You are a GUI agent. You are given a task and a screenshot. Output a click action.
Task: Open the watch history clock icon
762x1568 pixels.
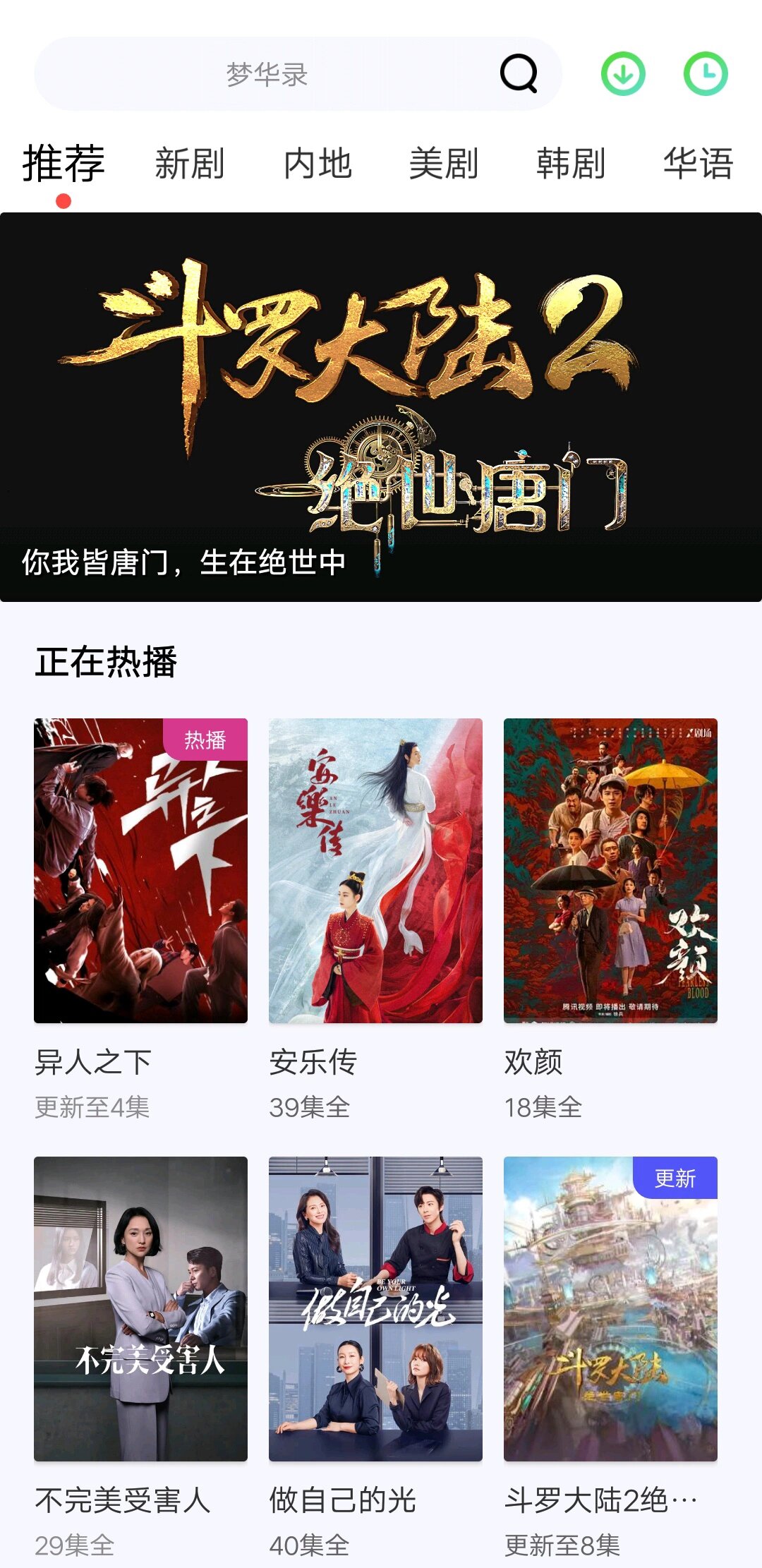706,73
